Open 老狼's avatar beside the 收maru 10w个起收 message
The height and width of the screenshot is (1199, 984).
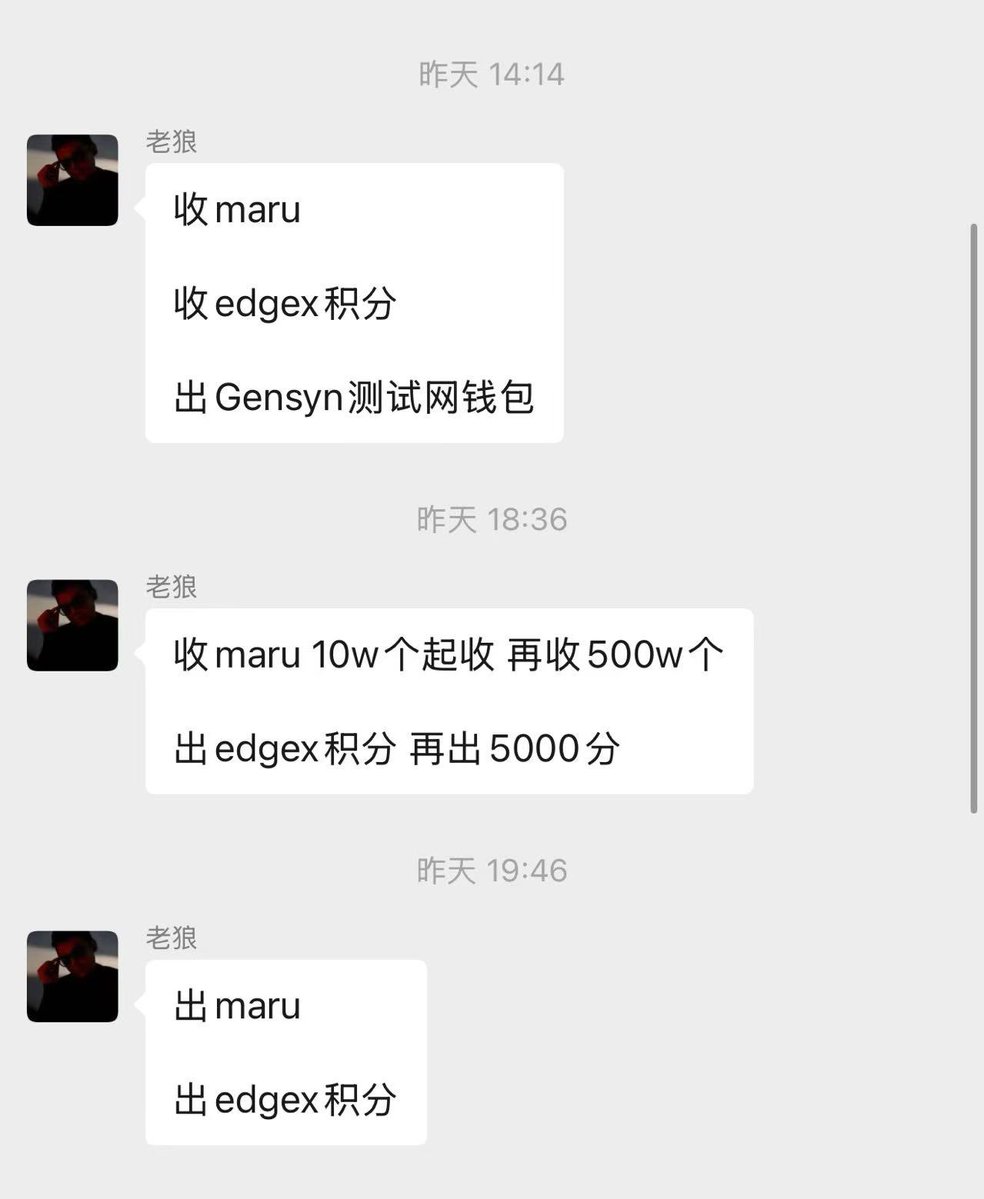pyautogui.click(x=72, y=625)
